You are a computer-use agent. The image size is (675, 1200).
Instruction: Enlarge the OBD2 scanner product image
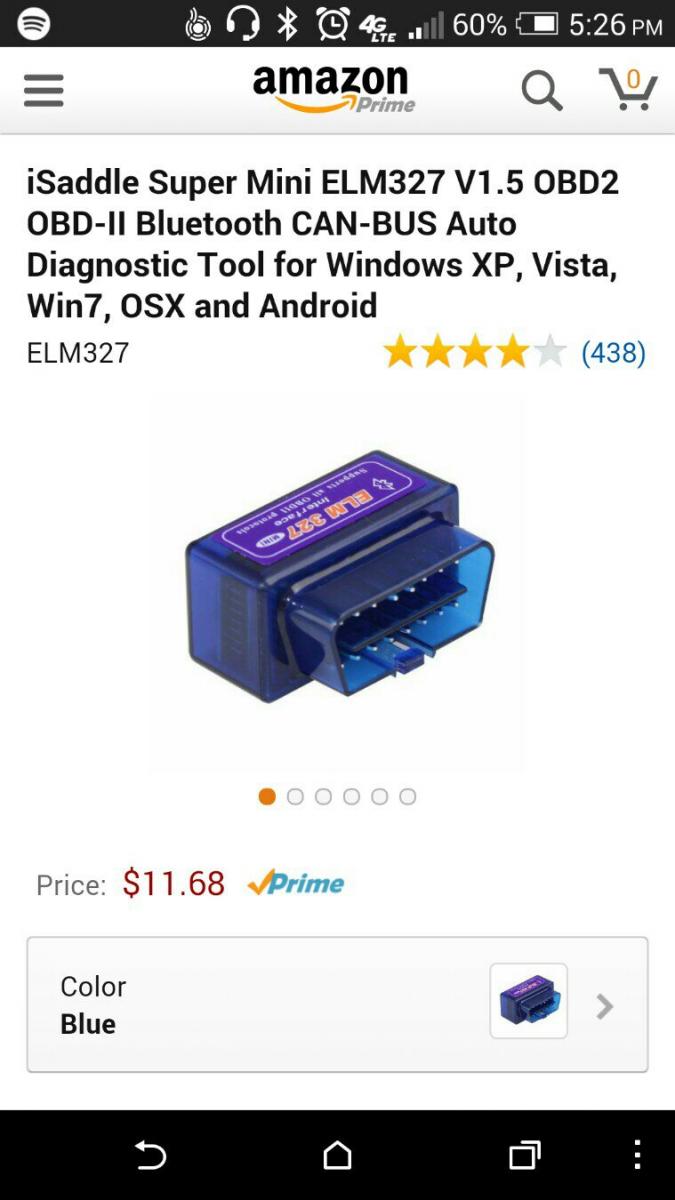point(338,583)
